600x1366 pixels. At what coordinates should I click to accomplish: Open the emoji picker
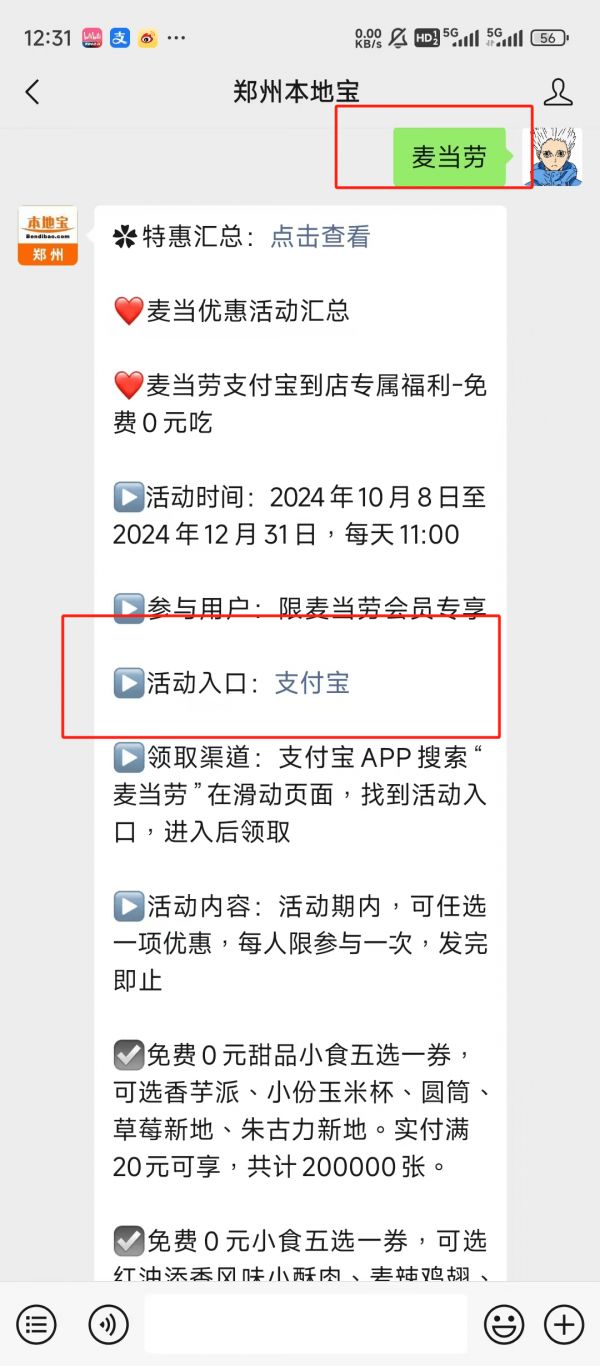coord(504,1325)
